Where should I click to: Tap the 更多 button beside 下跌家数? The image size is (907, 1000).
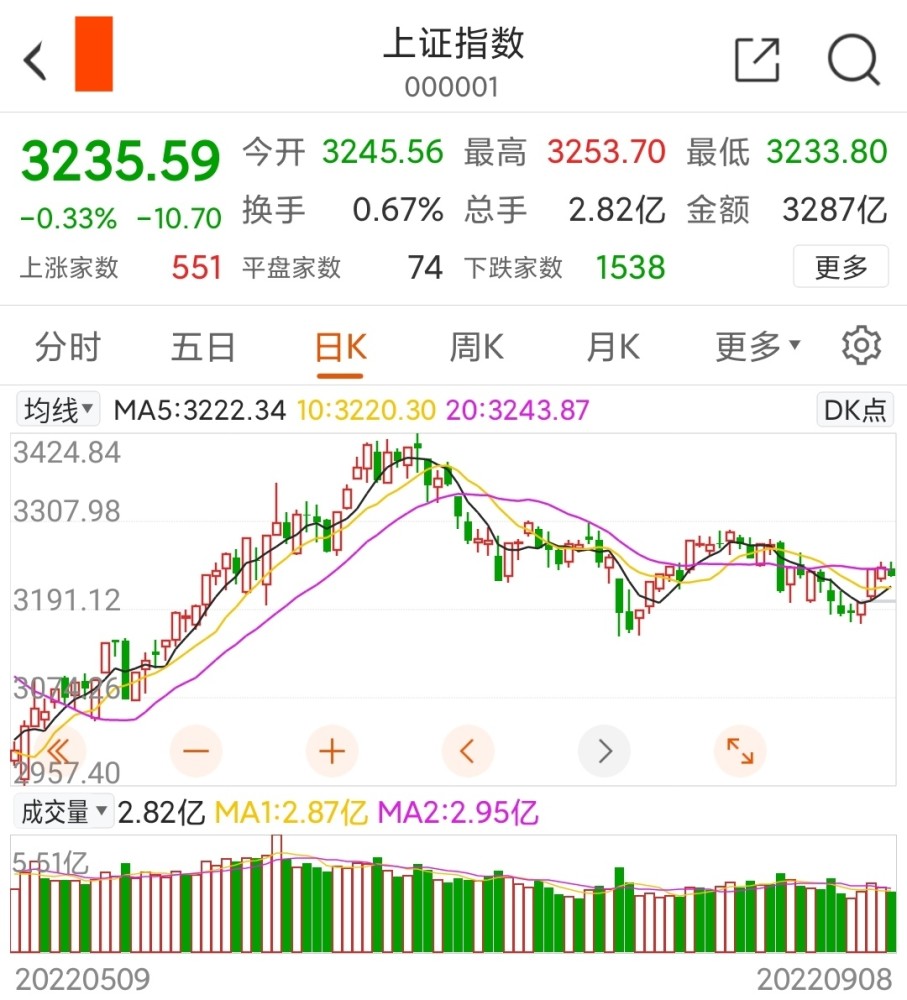point(840,267)
